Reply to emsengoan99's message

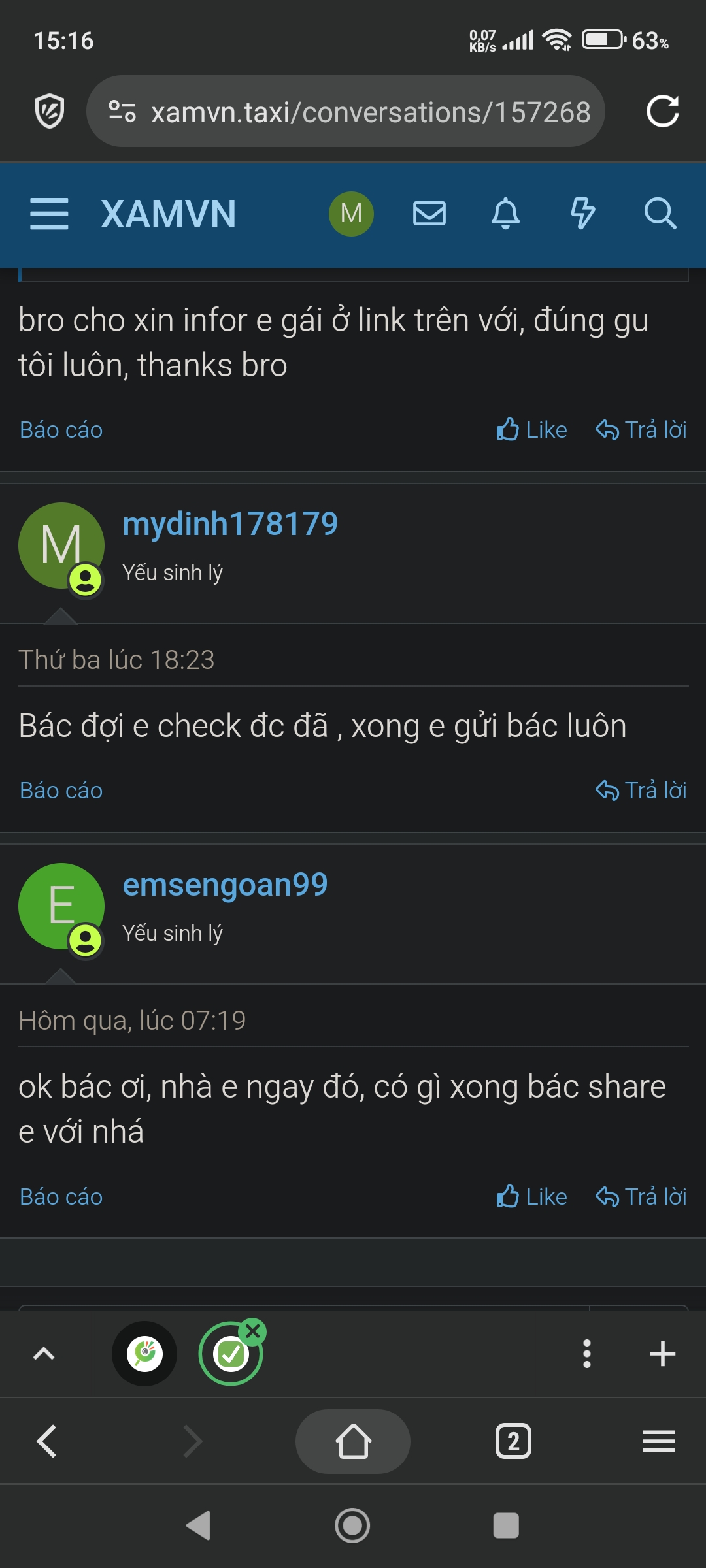pos(641,1197)
